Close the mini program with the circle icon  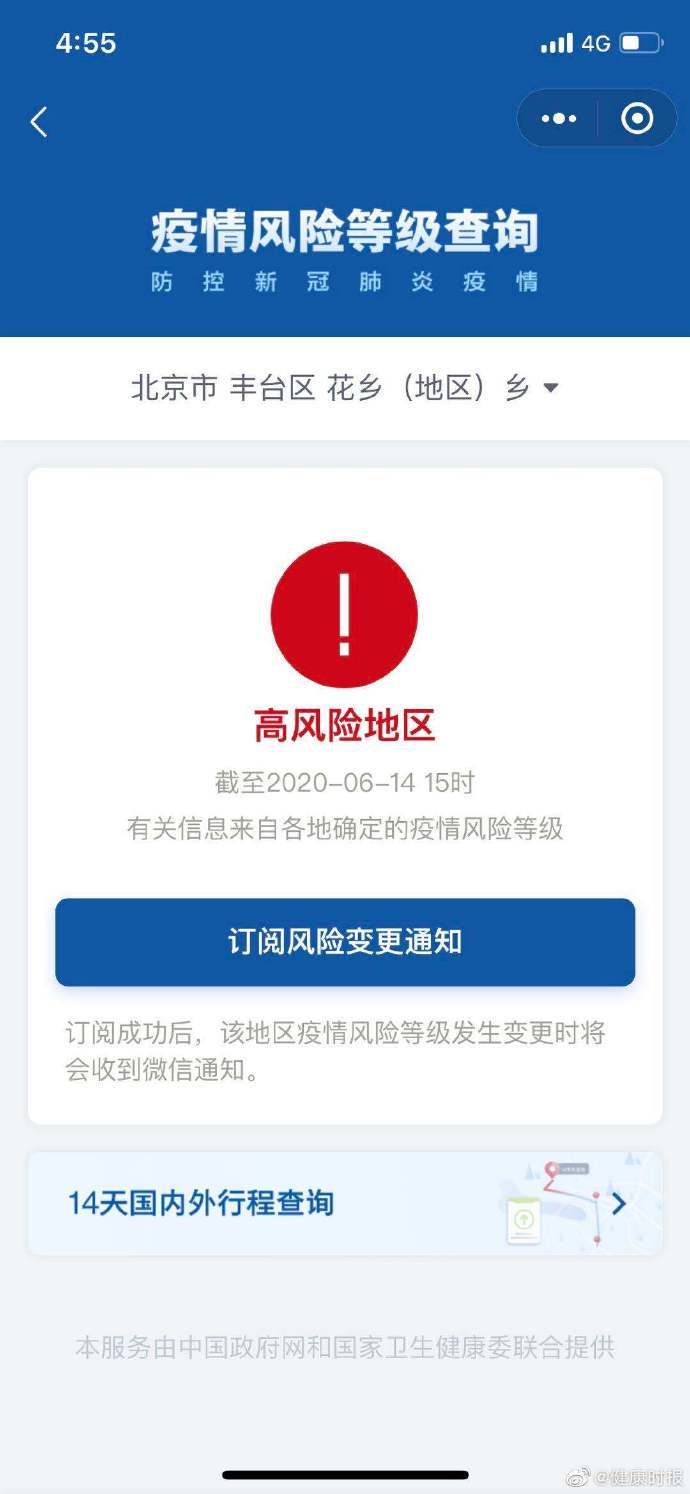[x=637, y=119]
